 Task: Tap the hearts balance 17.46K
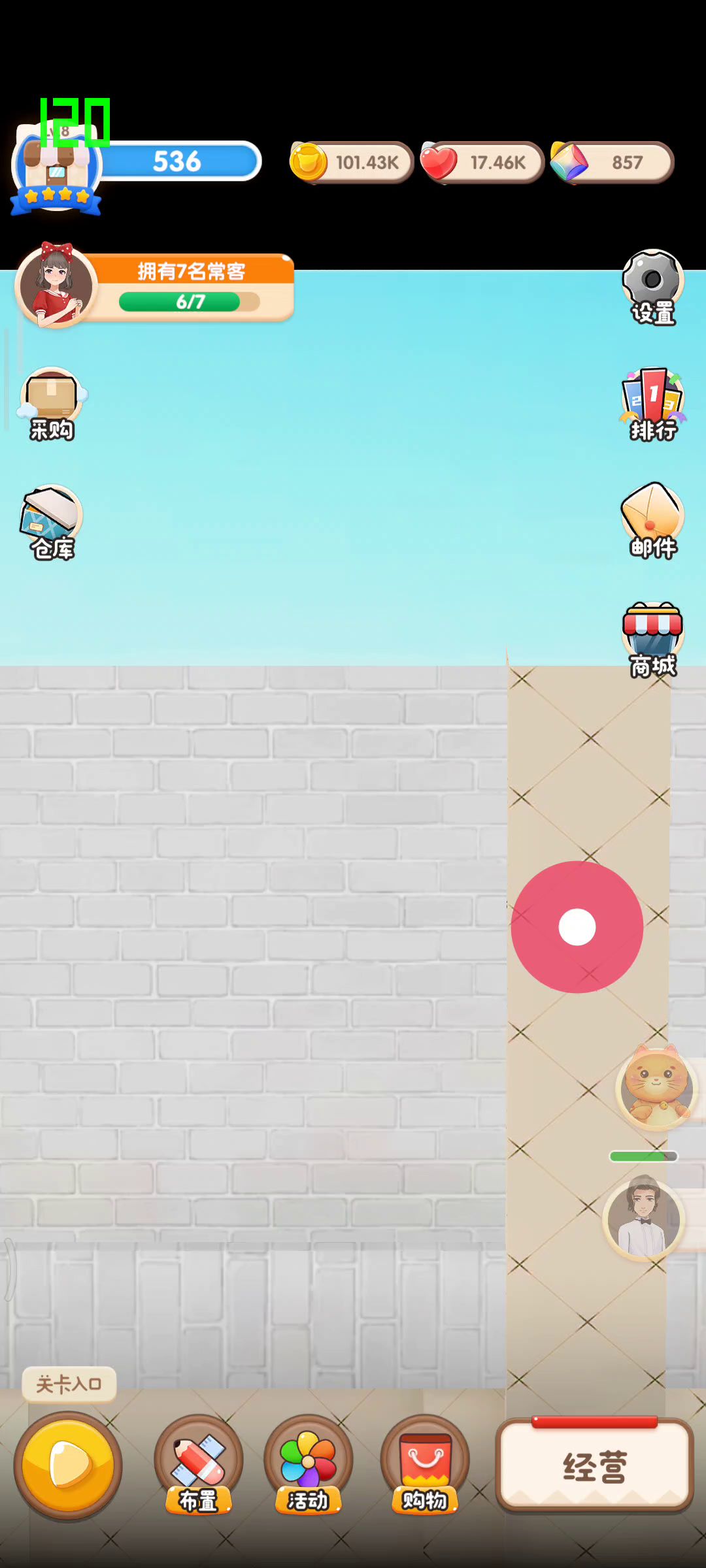pyautogui.click(x=482, y=162)
